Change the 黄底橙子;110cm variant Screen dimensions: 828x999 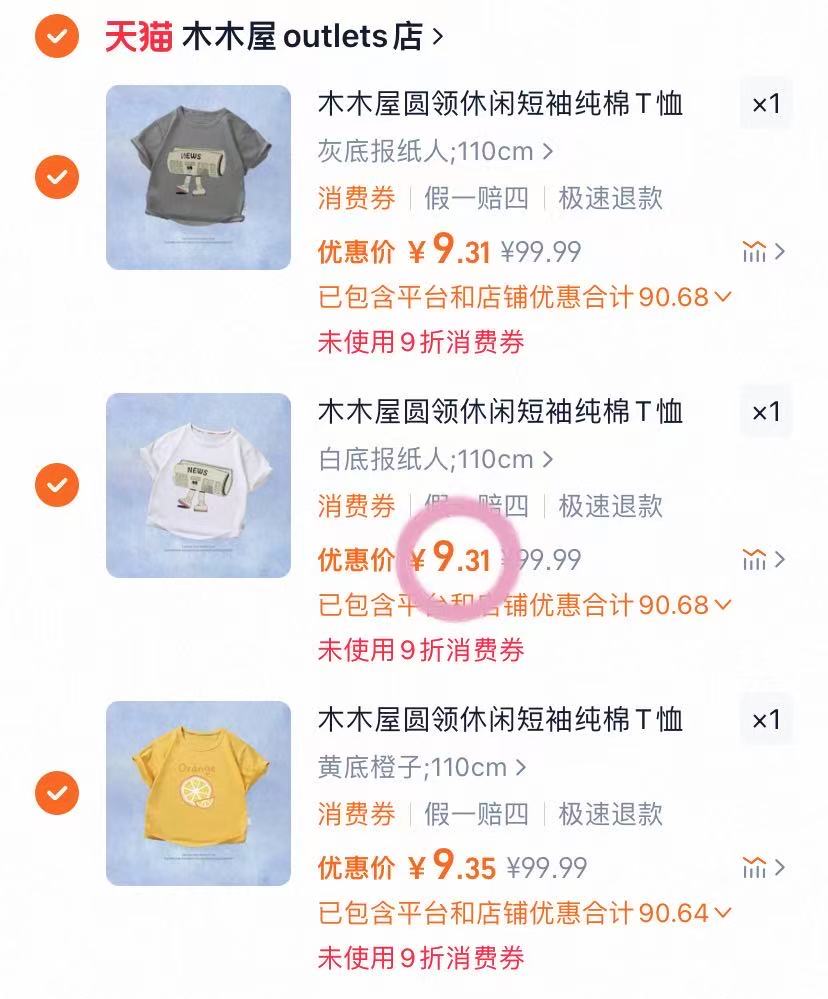click(422, 768)
